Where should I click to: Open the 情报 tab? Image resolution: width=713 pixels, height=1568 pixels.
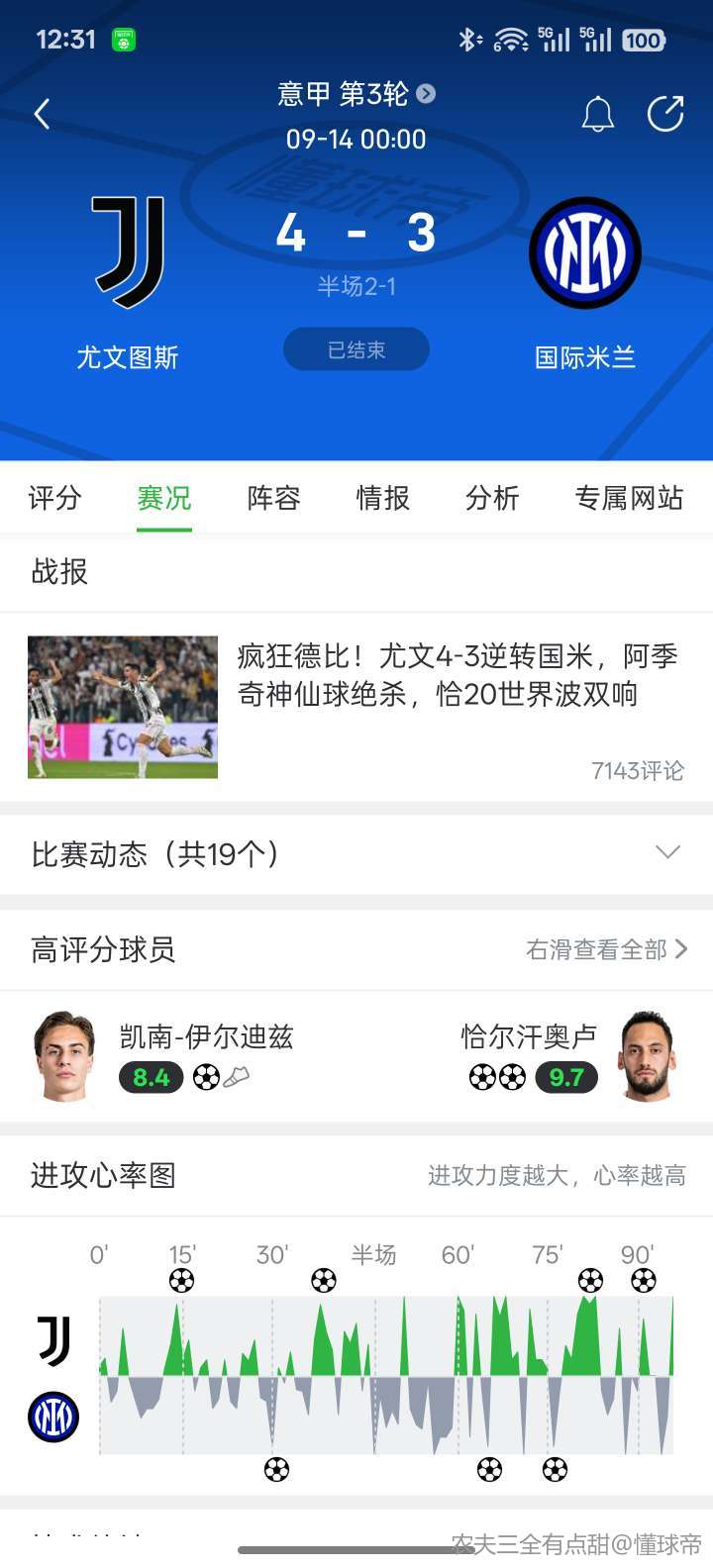[x=382, y=498]
